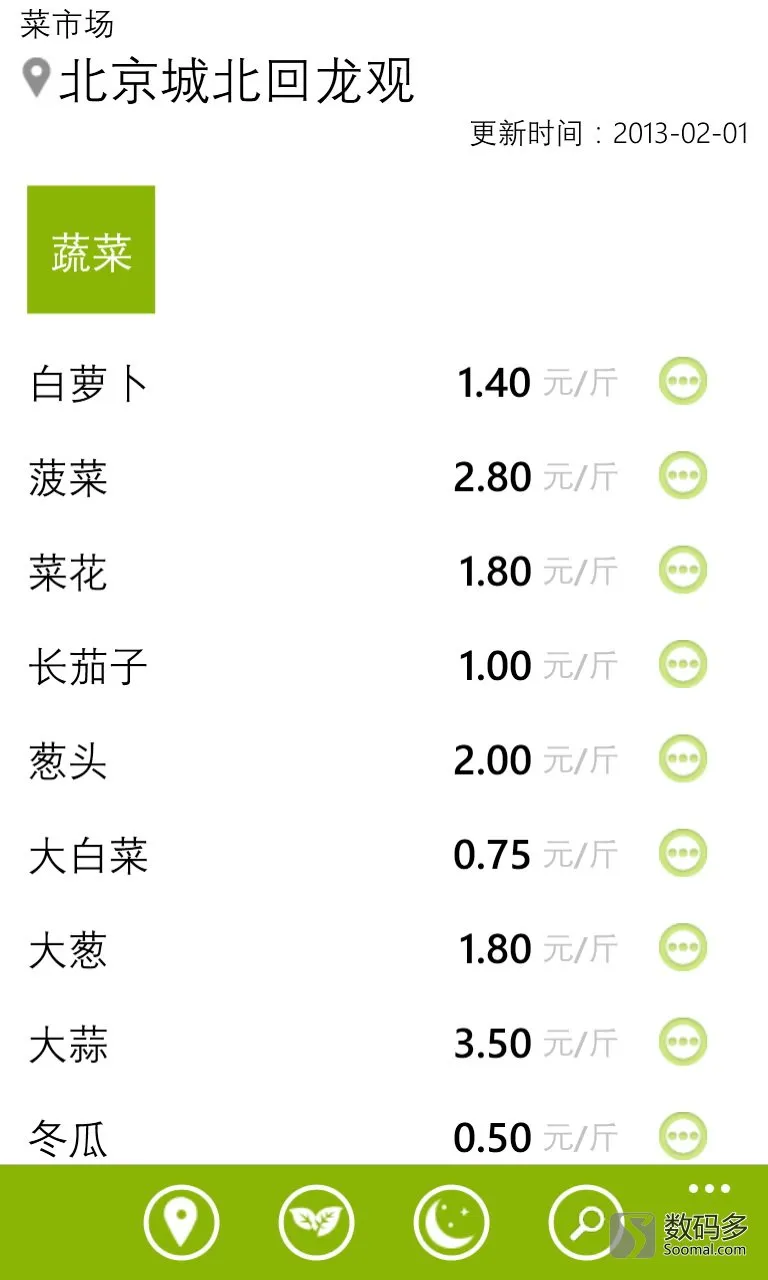
Task: Open the comment bubble for 大蒜
Action: click(x=683, y=1042)
